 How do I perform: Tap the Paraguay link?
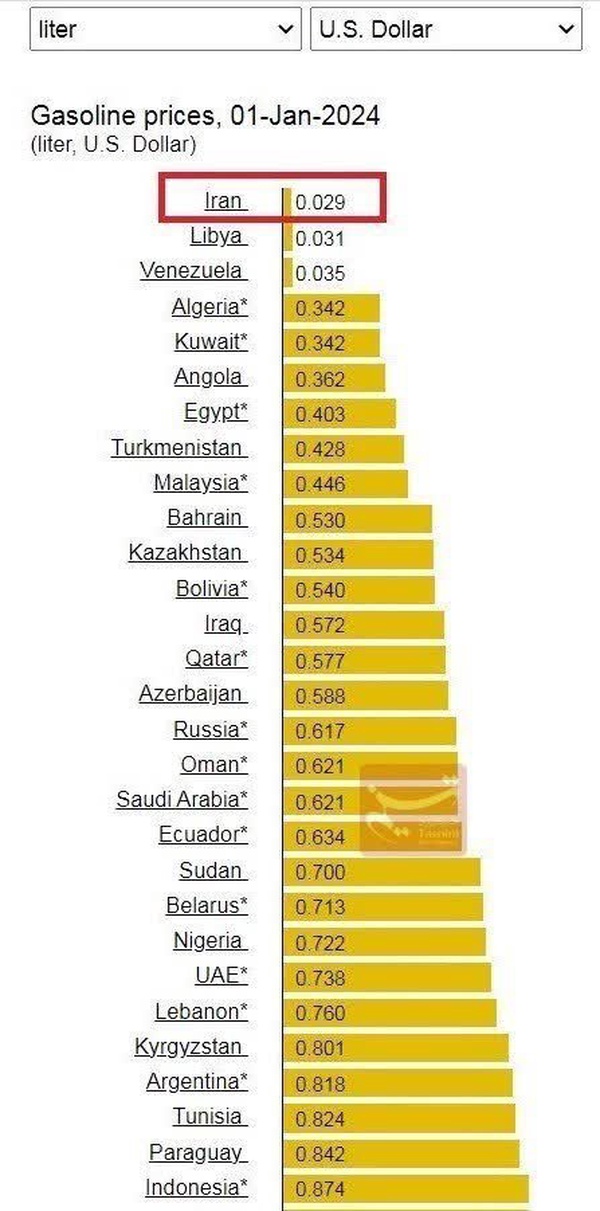tap(198, 1153)
